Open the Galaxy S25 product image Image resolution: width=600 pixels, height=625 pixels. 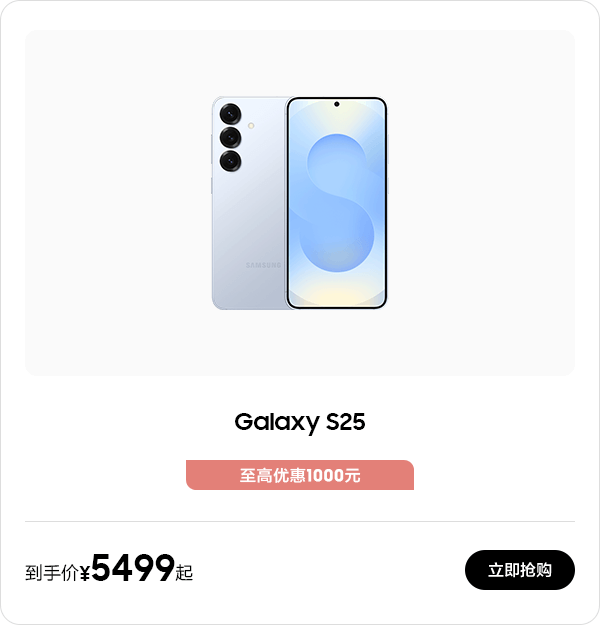[299, 203]
